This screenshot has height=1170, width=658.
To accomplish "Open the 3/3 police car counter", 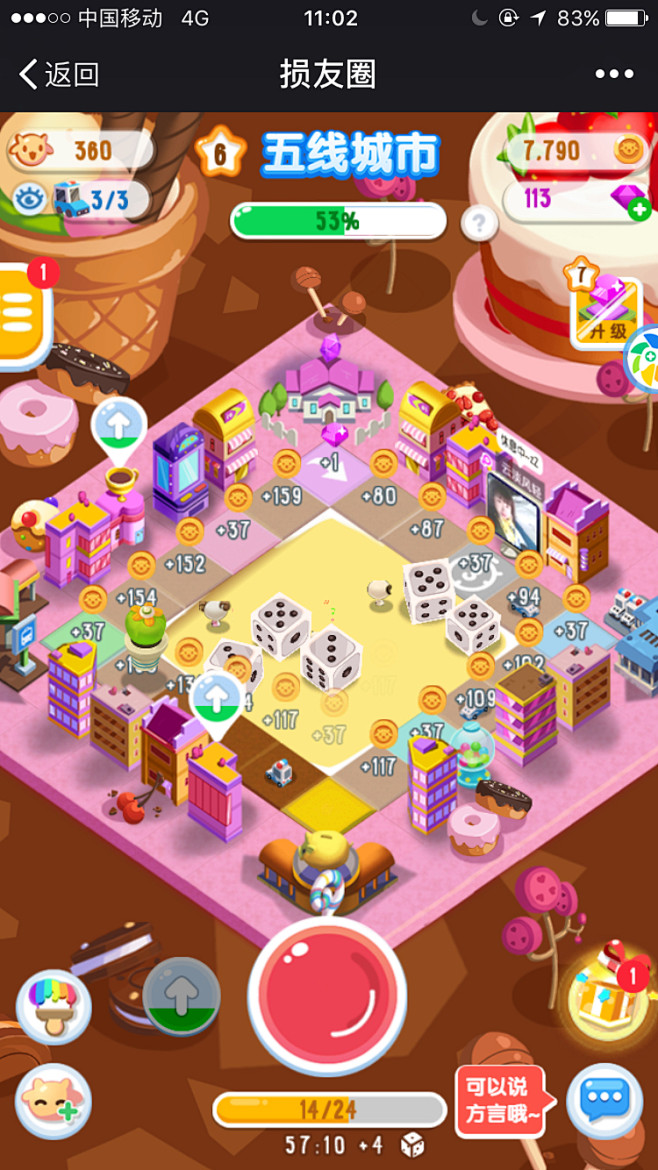I will 81,199.
